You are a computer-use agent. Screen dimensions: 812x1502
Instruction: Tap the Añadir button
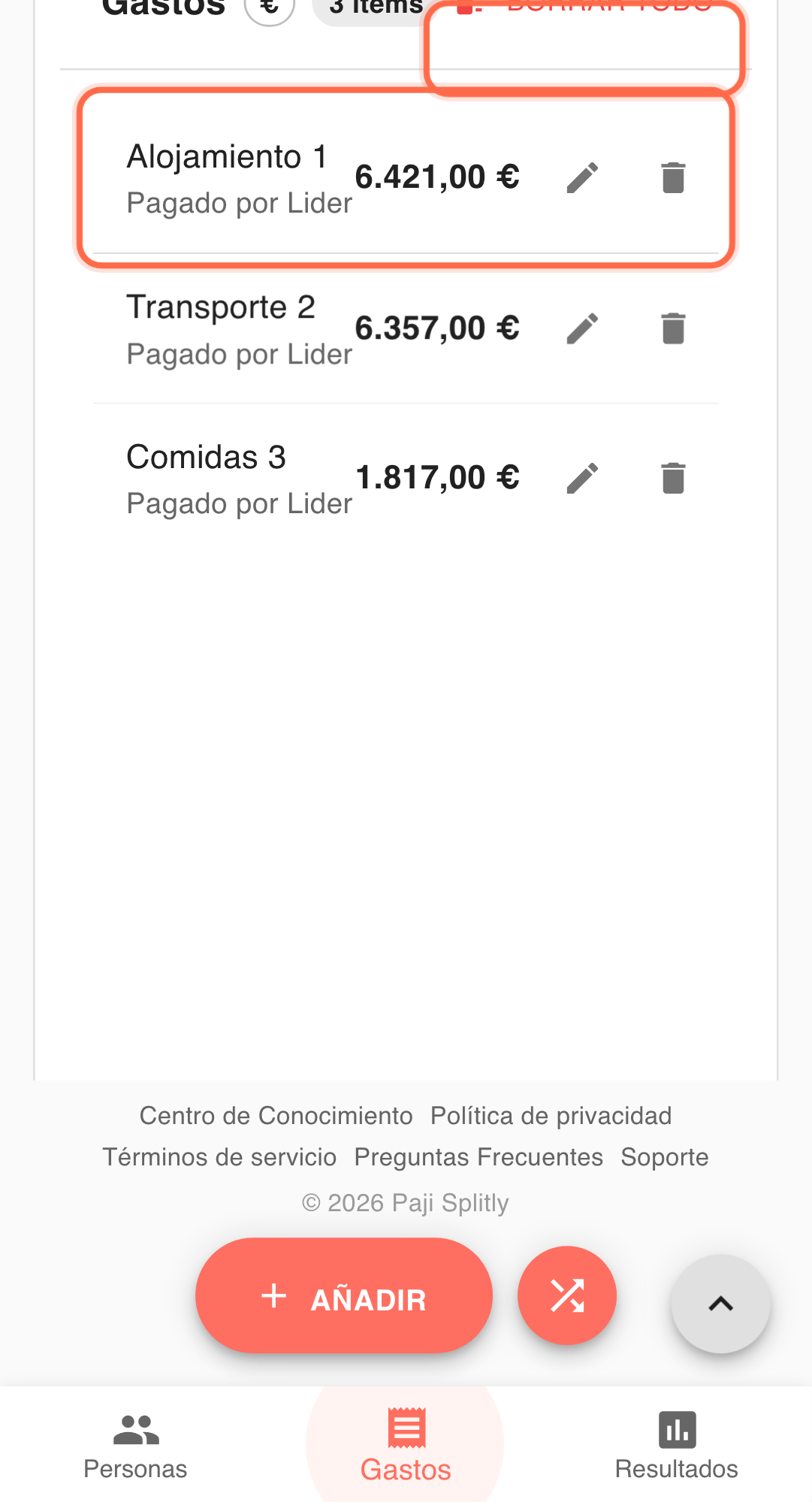(344, 1296)
